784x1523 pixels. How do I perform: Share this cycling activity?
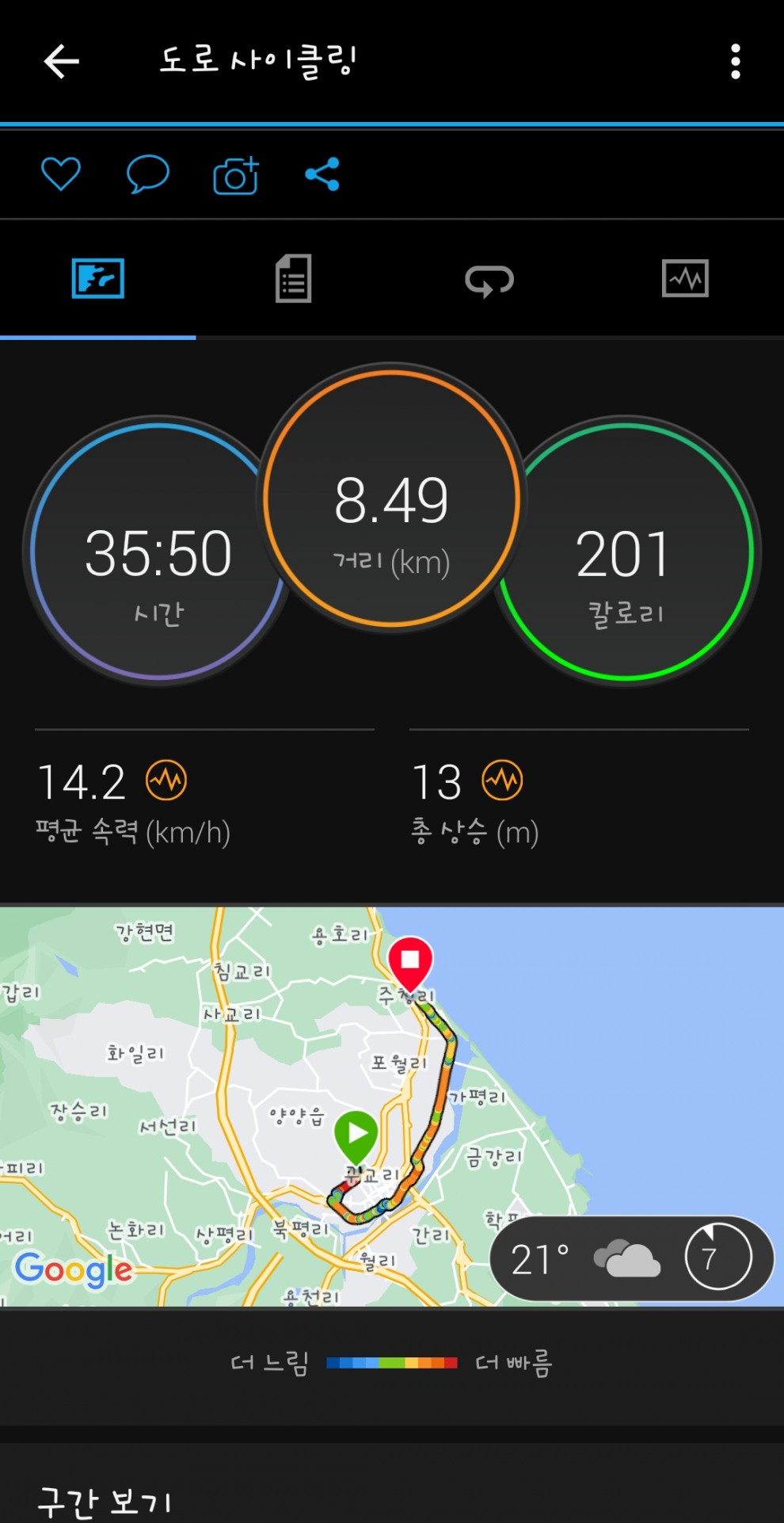[x=322, y=174]
